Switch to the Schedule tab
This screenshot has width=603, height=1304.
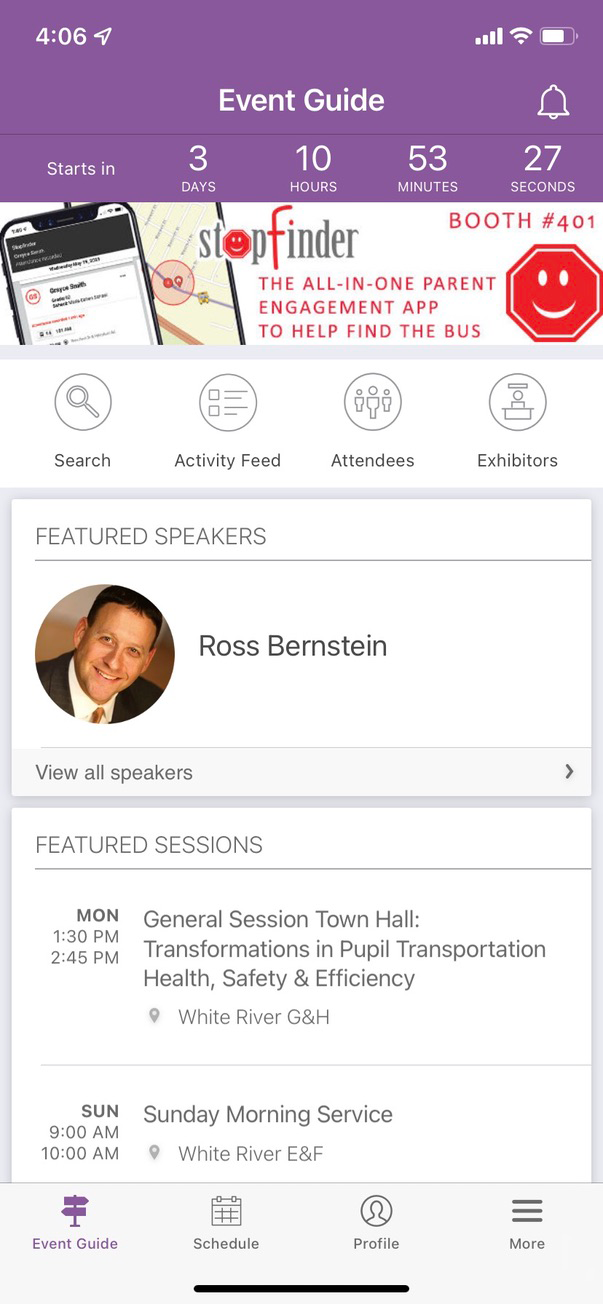click(226, 1223)
